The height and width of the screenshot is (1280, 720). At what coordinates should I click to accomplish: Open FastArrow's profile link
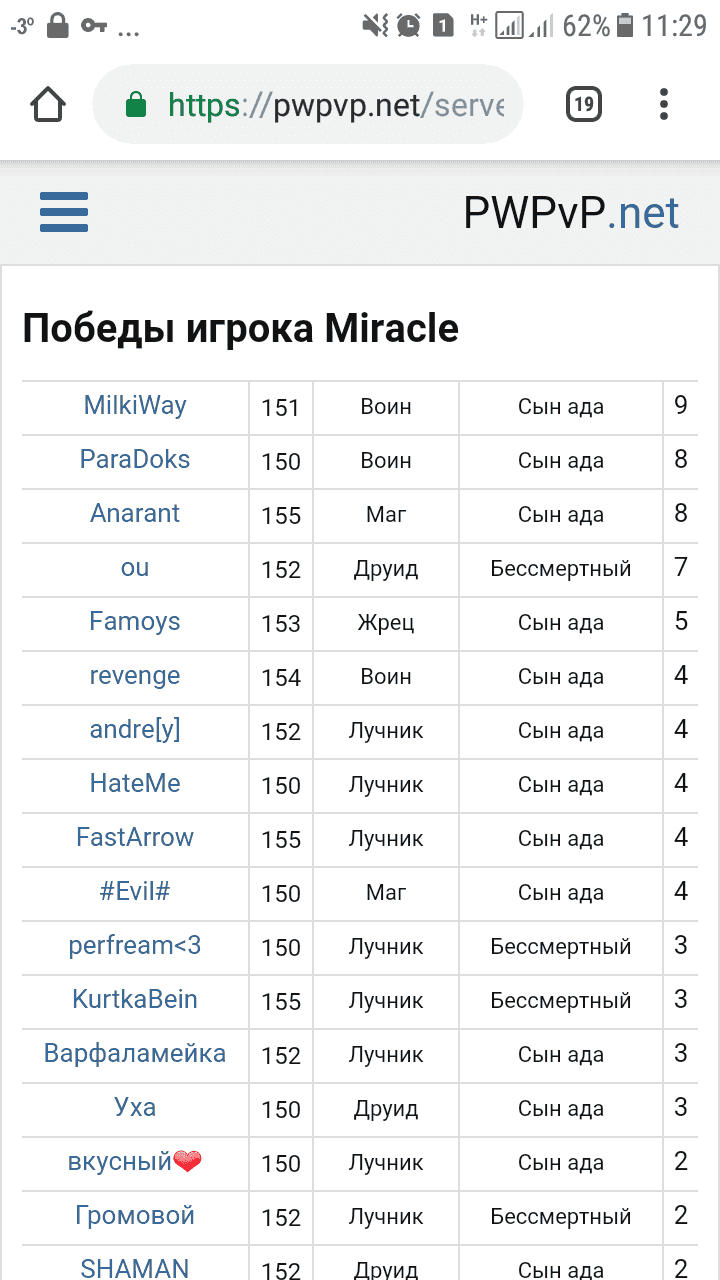point(135,838)
